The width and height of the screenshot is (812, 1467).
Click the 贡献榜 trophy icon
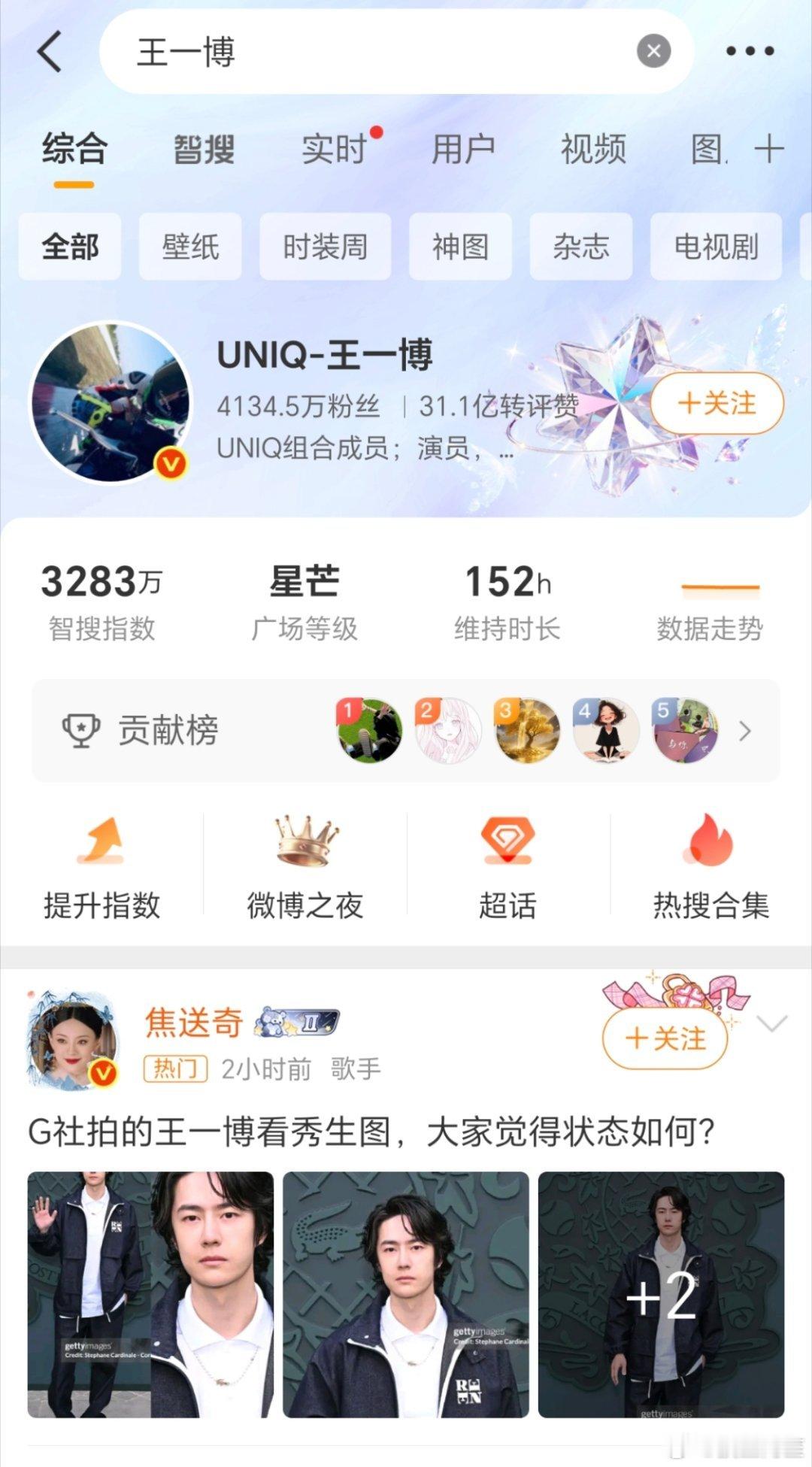click(82, 728)
